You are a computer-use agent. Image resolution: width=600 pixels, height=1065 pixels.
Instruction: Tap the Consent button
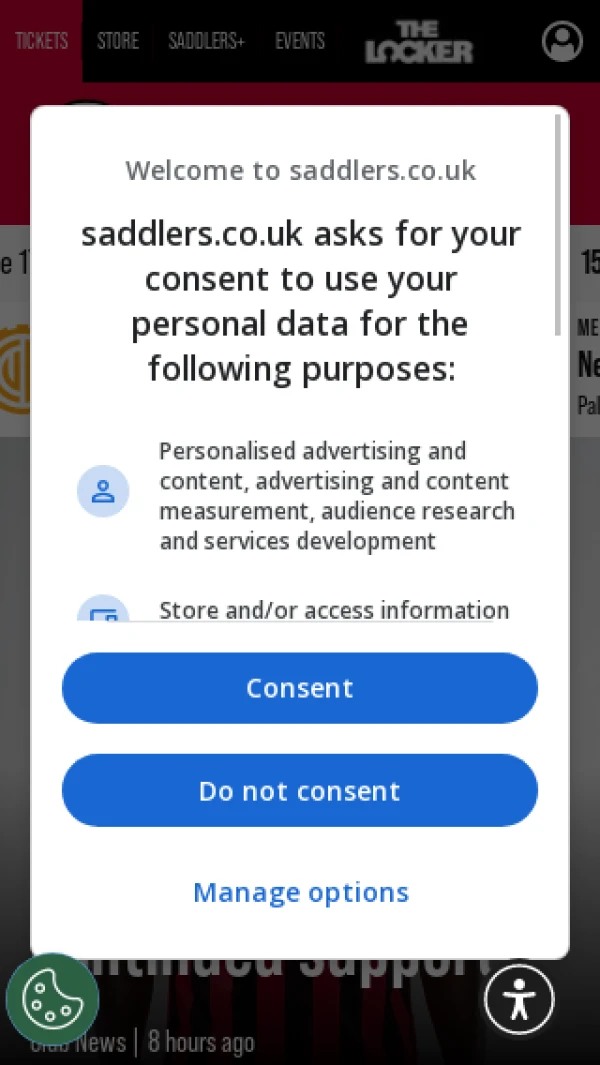coord(300,688)
